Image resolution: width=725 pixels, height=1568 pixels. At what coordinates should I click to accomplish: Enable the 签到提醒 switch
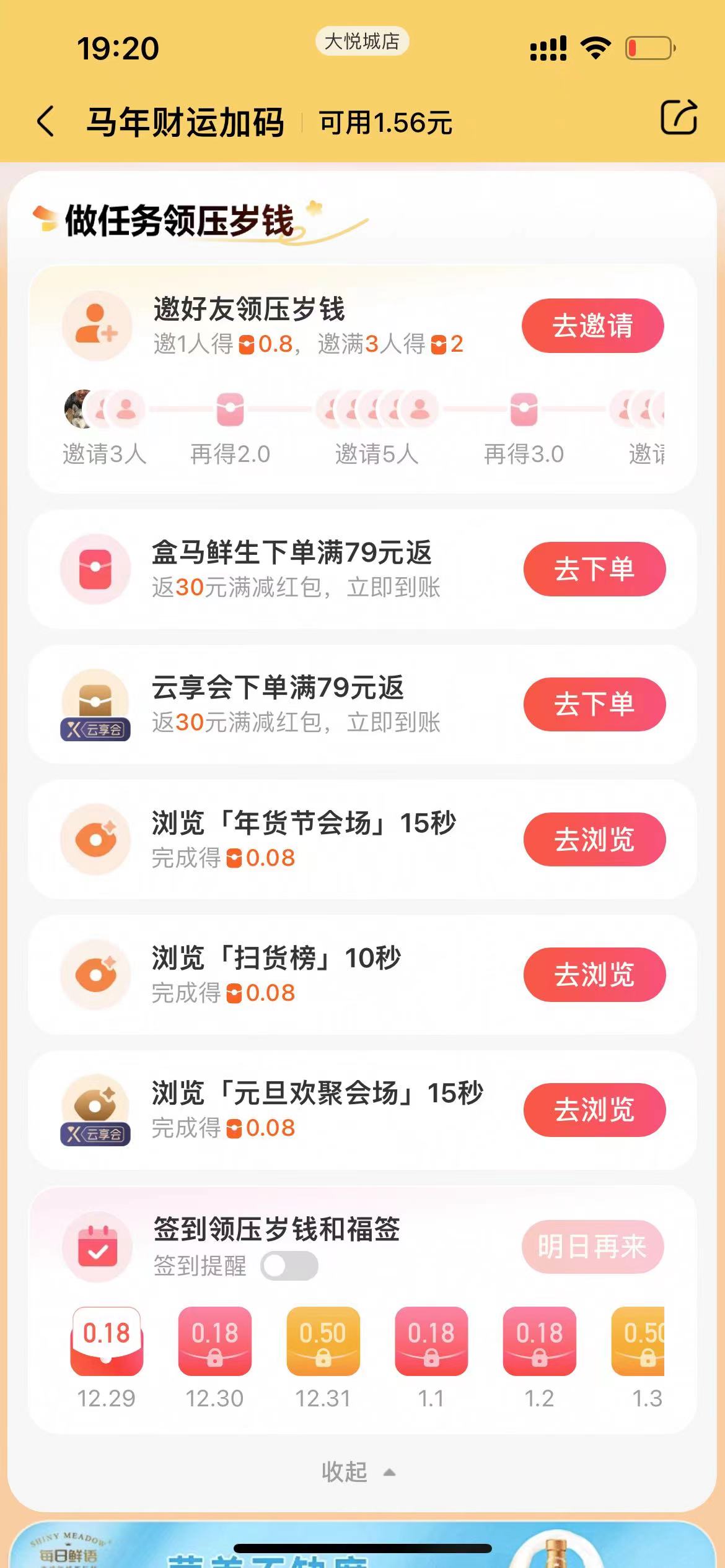point(289,1266)
